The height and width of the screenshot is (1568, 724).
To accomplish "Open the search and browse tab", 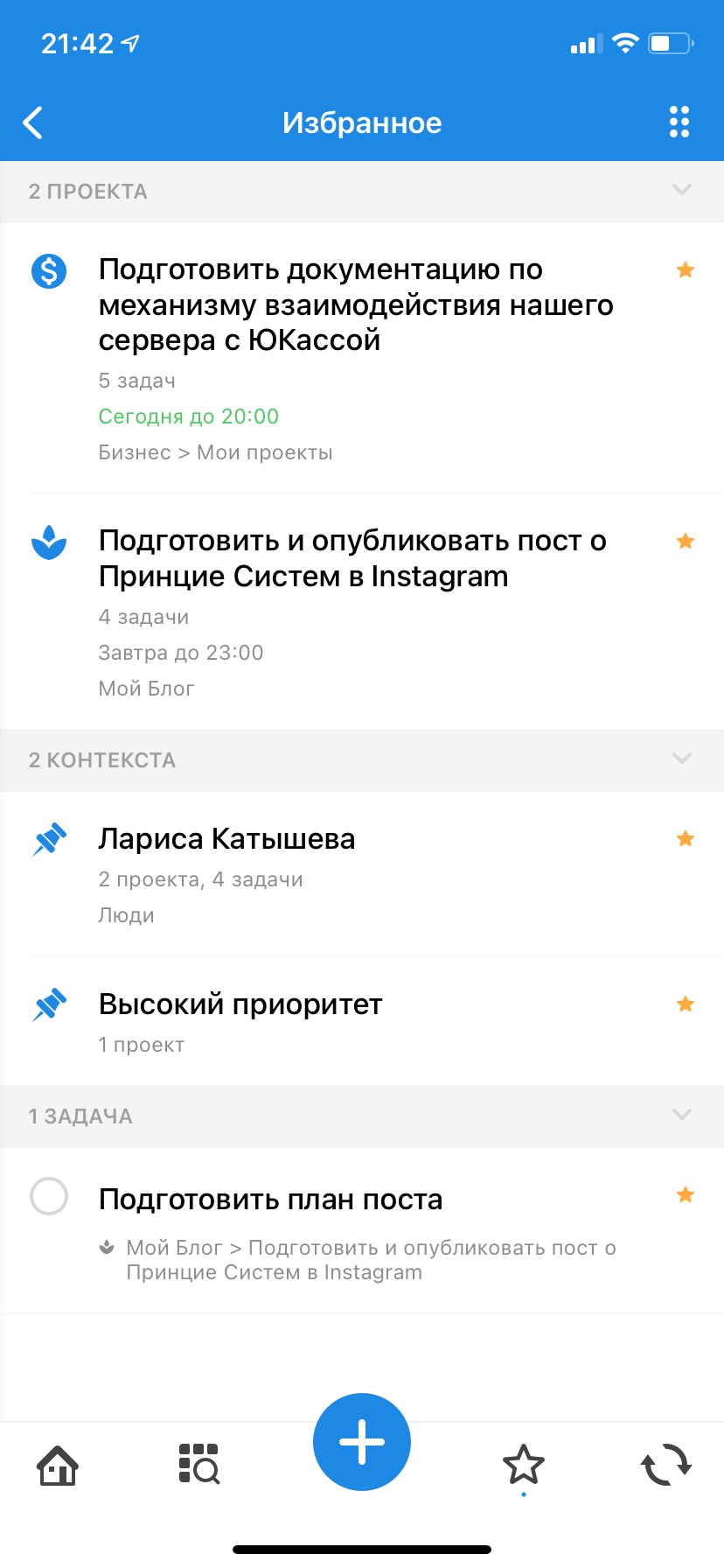I will coord(199,1465).
